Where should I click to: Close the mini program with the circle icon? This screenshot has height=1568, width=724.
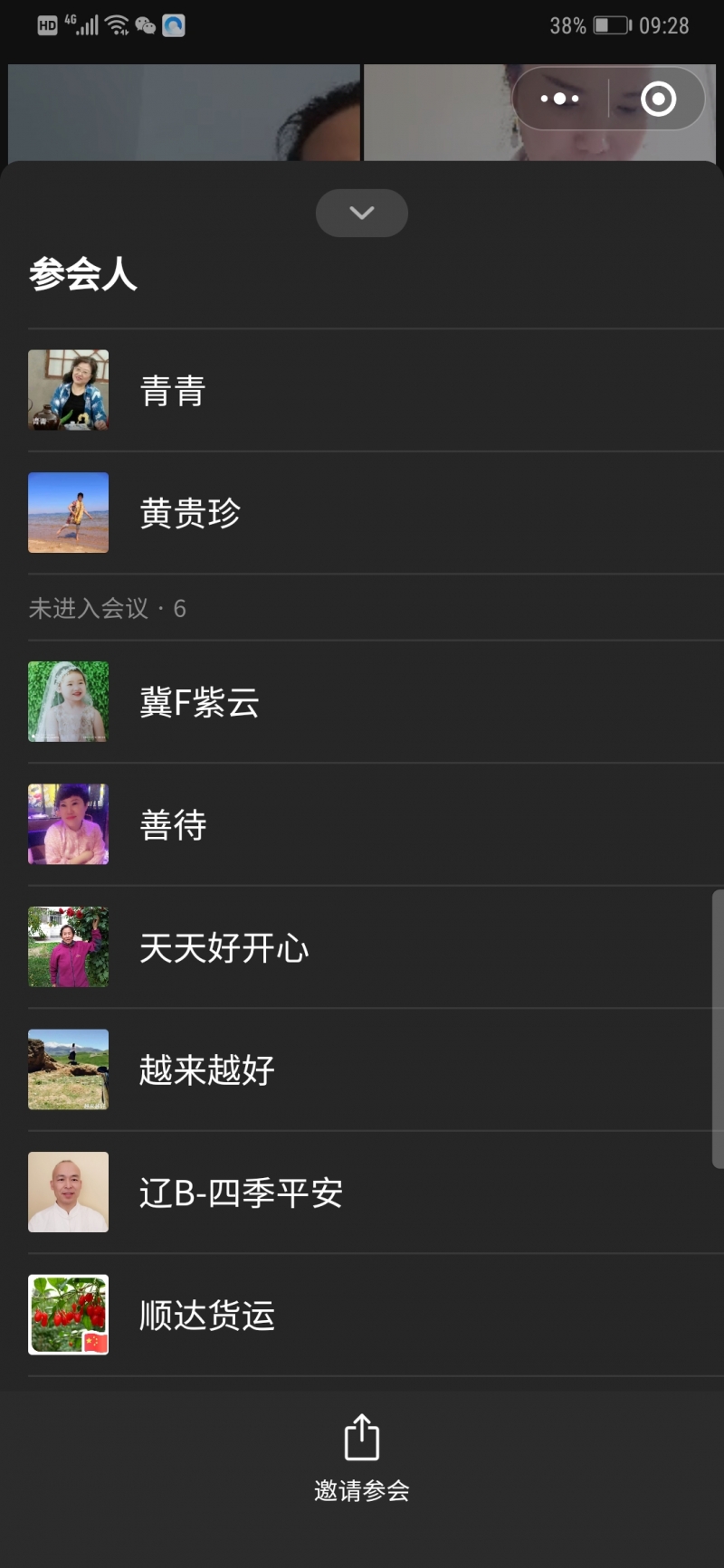(658, 99)
